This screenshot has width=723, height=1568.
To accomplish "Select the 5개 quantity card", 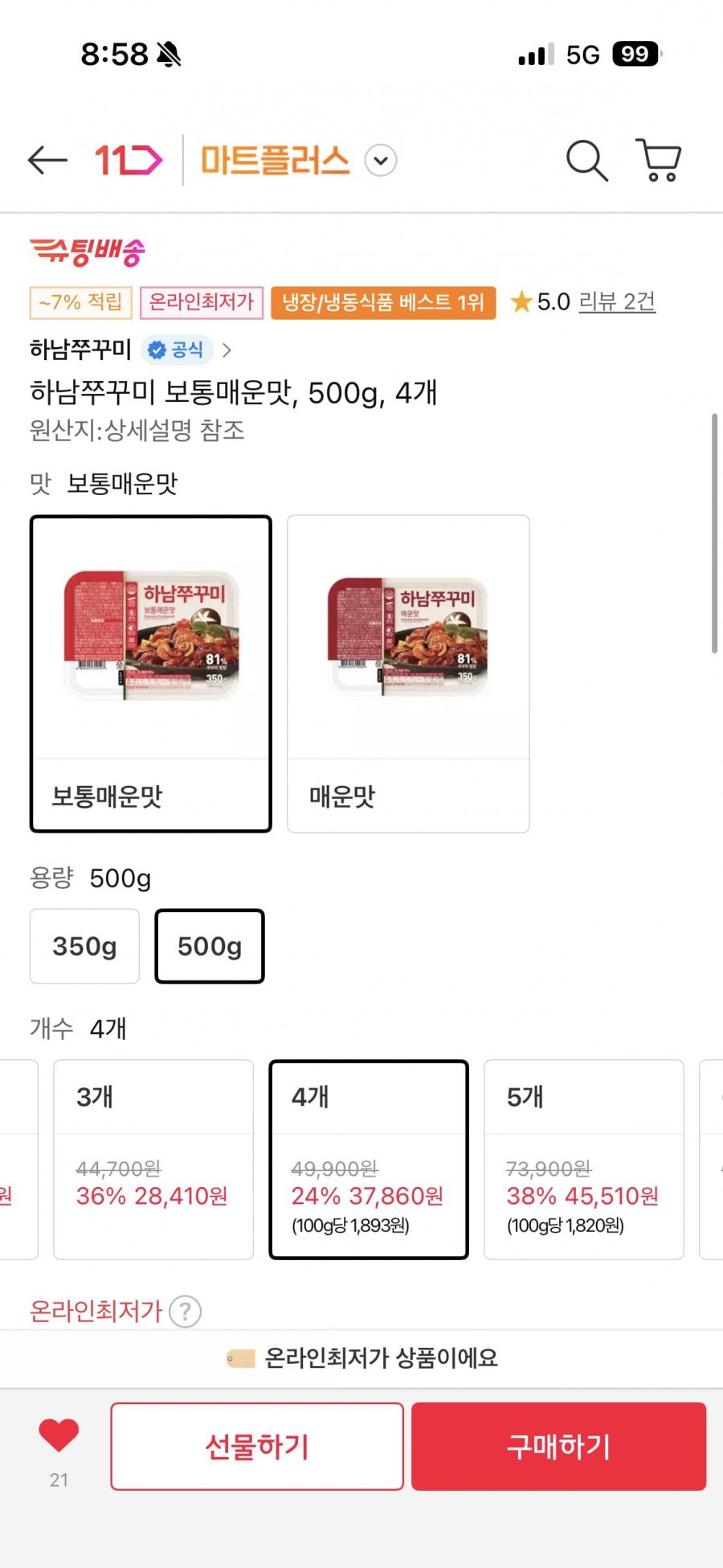I will coord(584,1159).
